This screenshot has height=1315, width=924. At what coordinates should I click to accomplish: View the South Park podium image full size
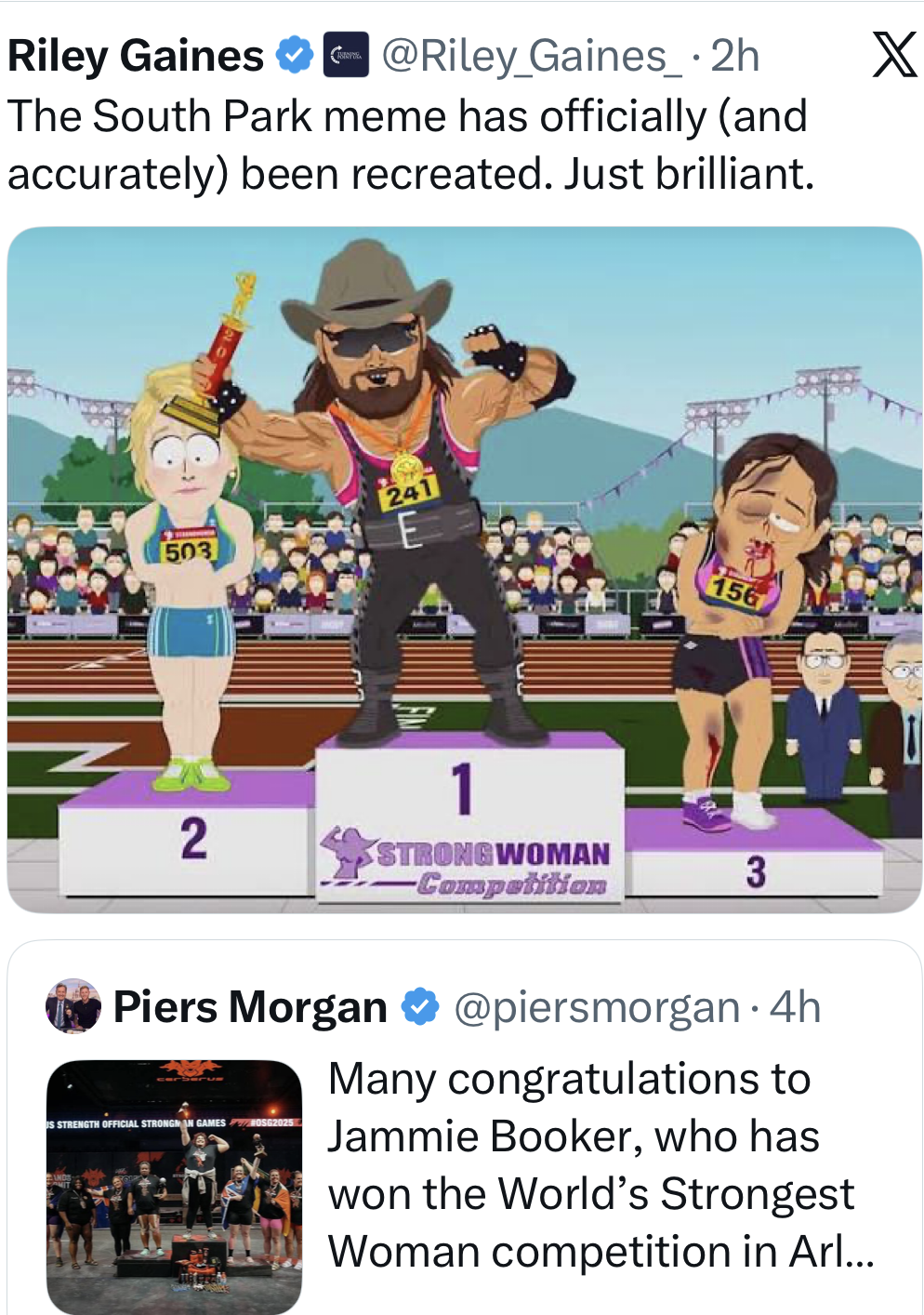(463, 569)
